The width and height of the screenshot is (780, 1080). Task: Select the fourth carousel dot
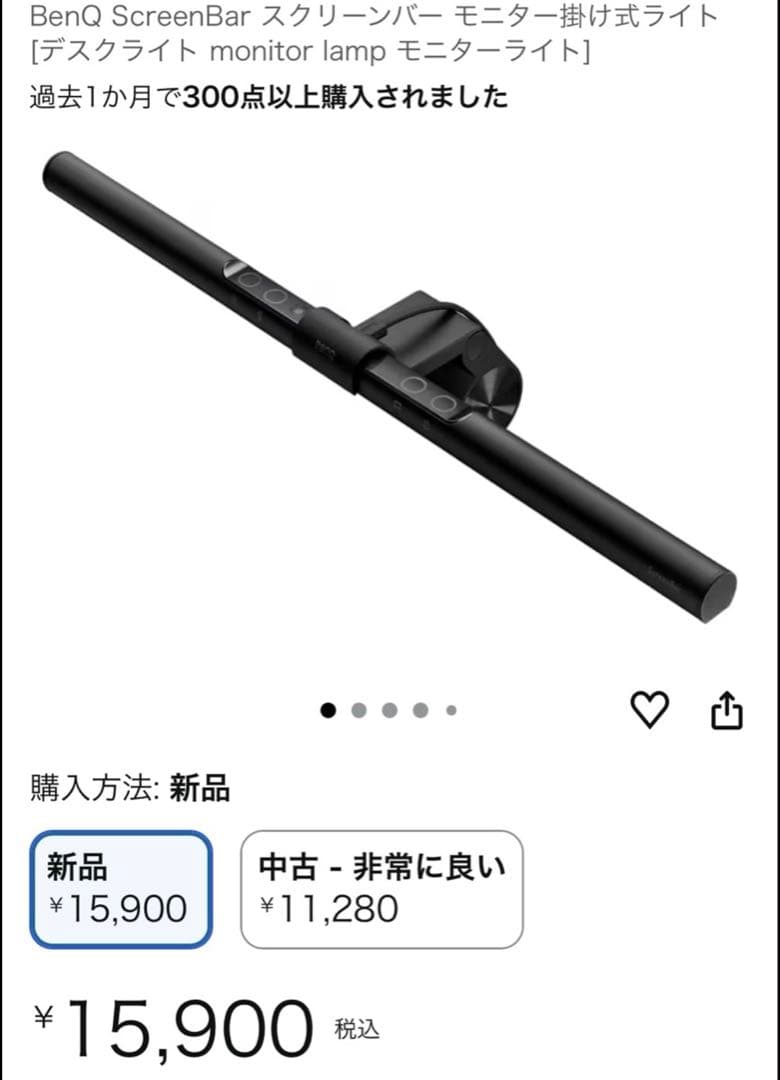[x=418, y=709]
